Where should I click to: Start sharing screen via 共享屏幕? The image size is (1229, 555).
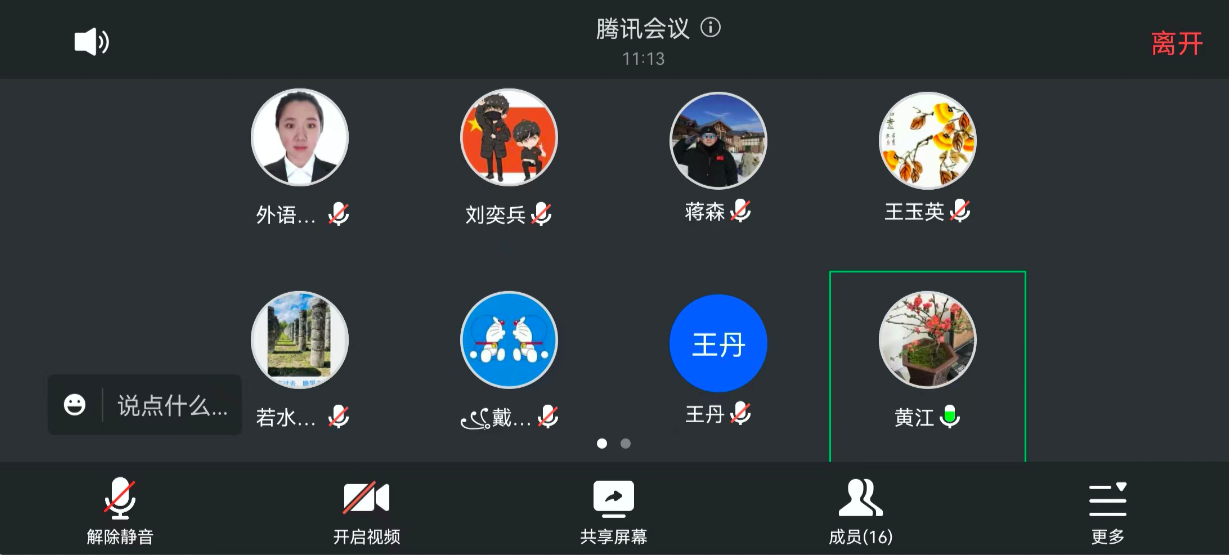tap(613, 511)
